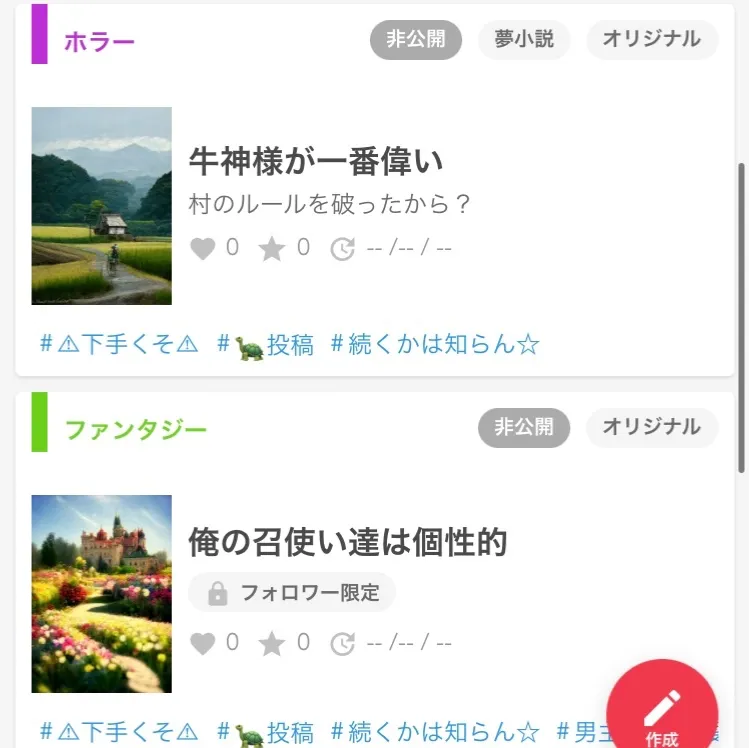Open hashtag ⚠下手くそ⚠ under 俺の召使い達は個性的
The width and height of the screenshot is (749, 748).
coord(119,732)
